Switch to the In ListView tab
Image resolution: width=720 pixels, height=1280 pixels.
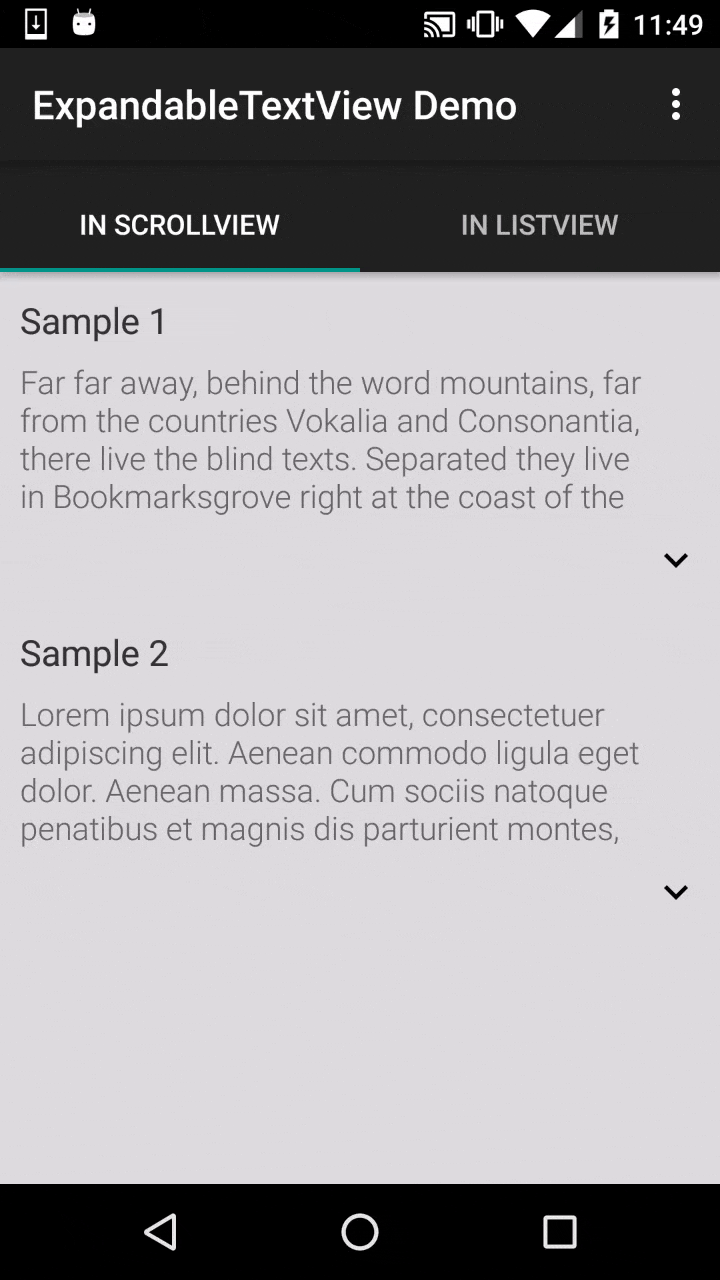click(539, 225)
